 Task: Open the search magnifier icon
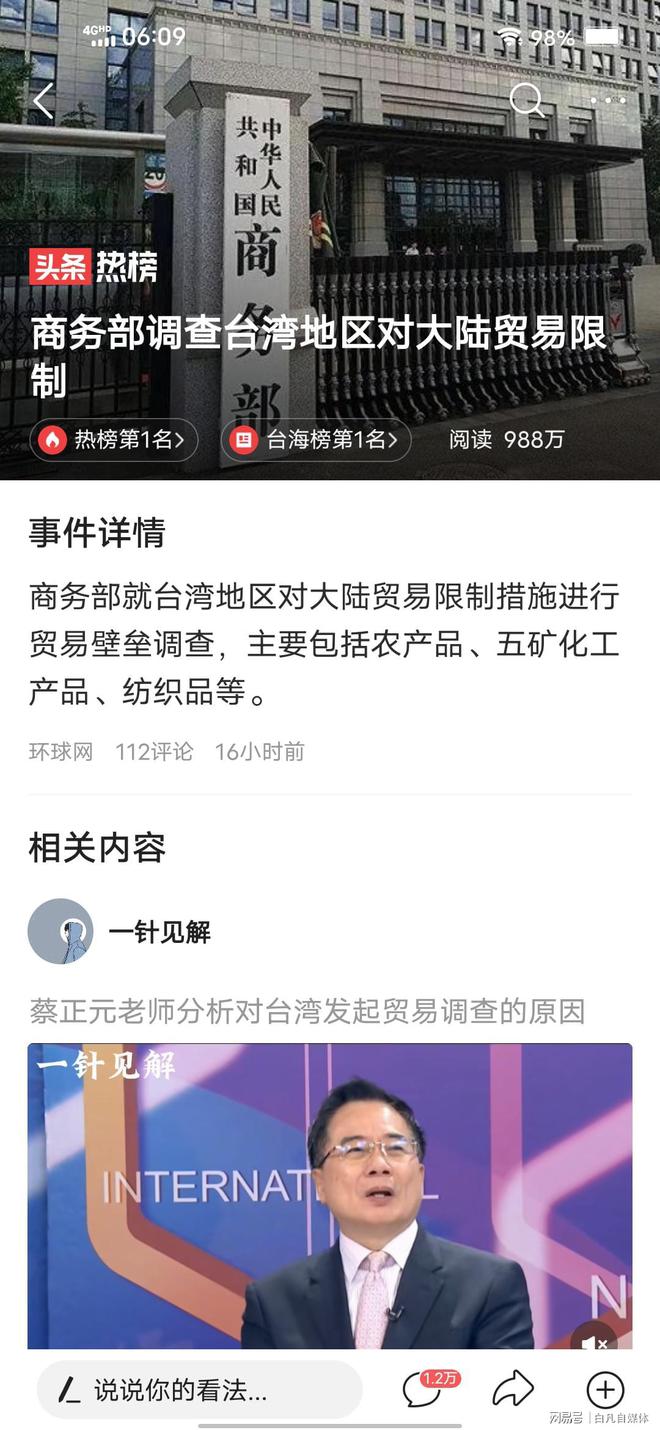tap(526, 100)
